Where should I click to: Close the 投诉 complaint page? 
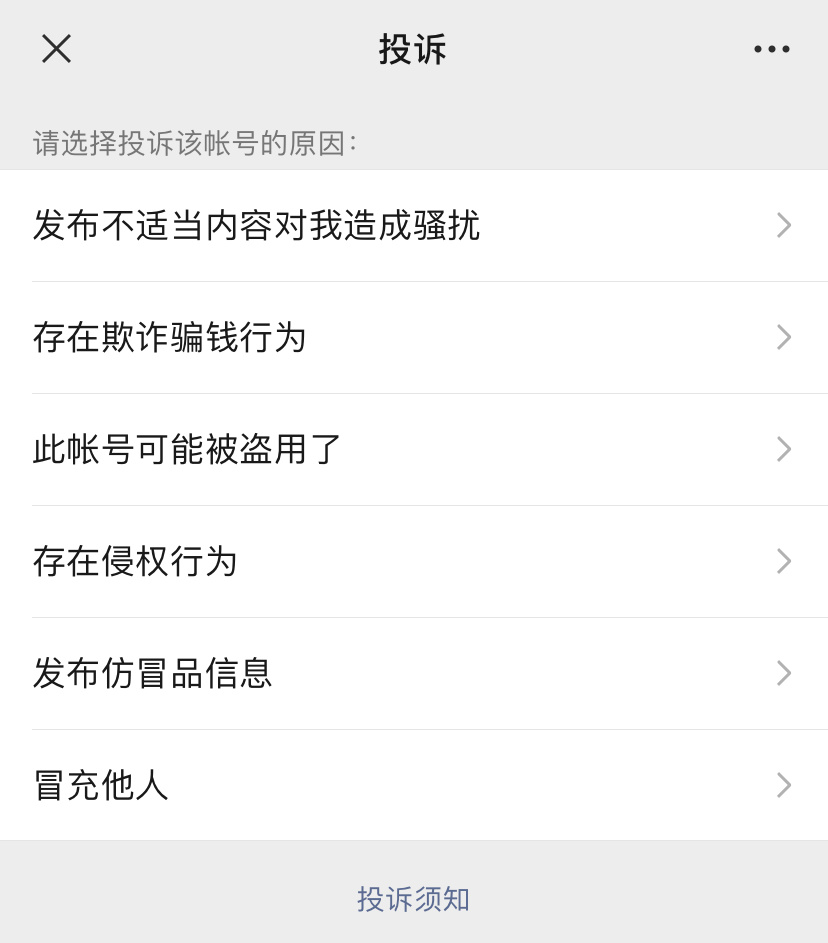pos(56,48)
